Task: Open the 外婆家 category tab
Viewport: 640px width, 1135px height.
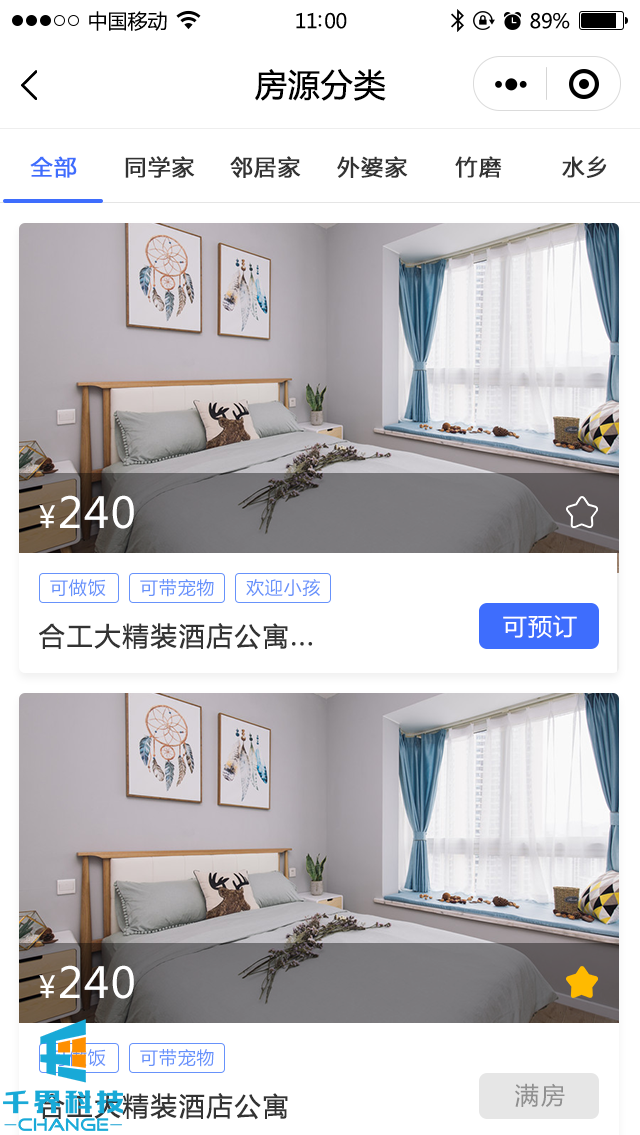Action: tap(372, 167)
